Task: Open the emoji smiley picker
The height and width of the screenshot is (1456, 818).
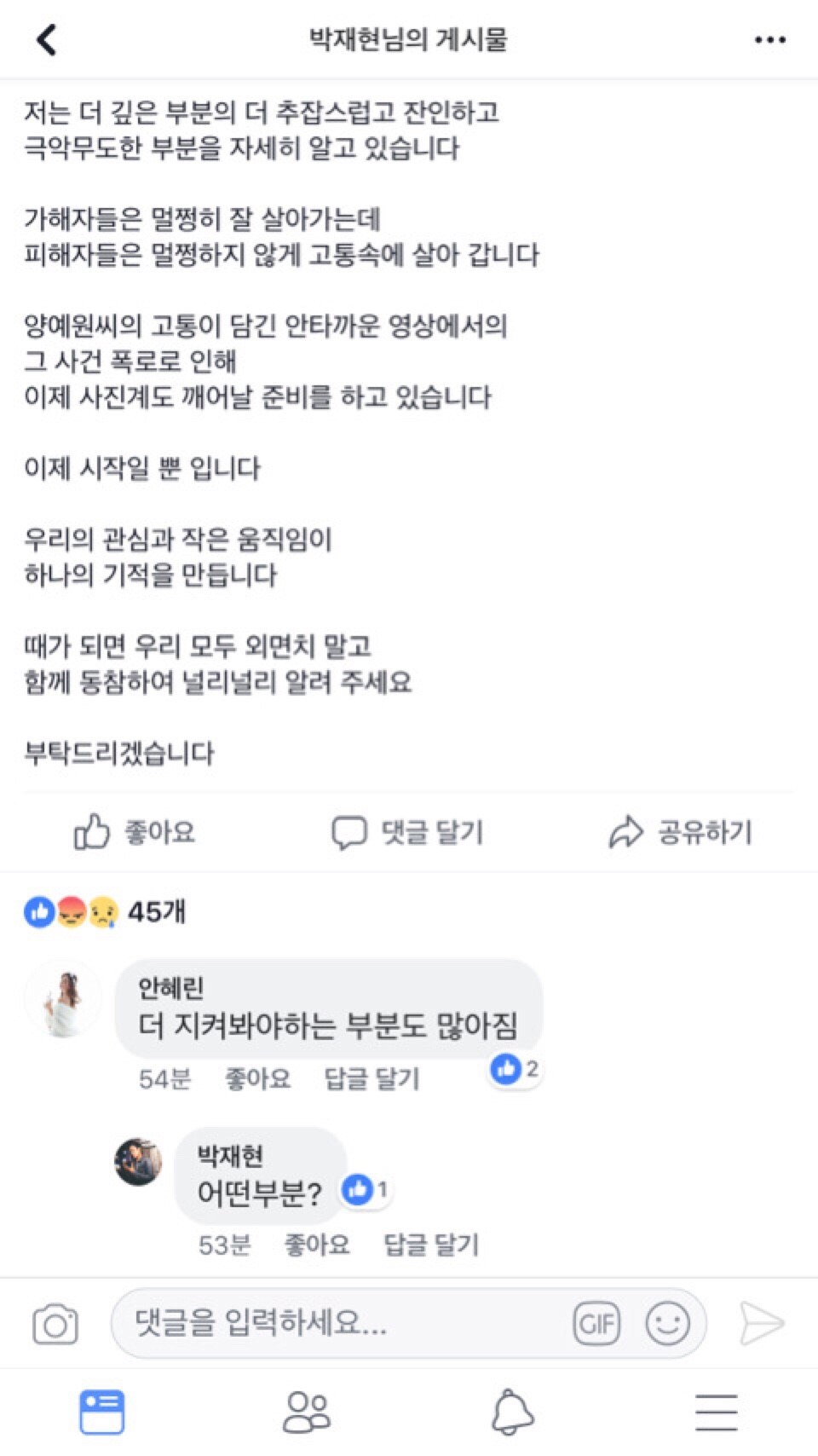Action: point(667,1324)
